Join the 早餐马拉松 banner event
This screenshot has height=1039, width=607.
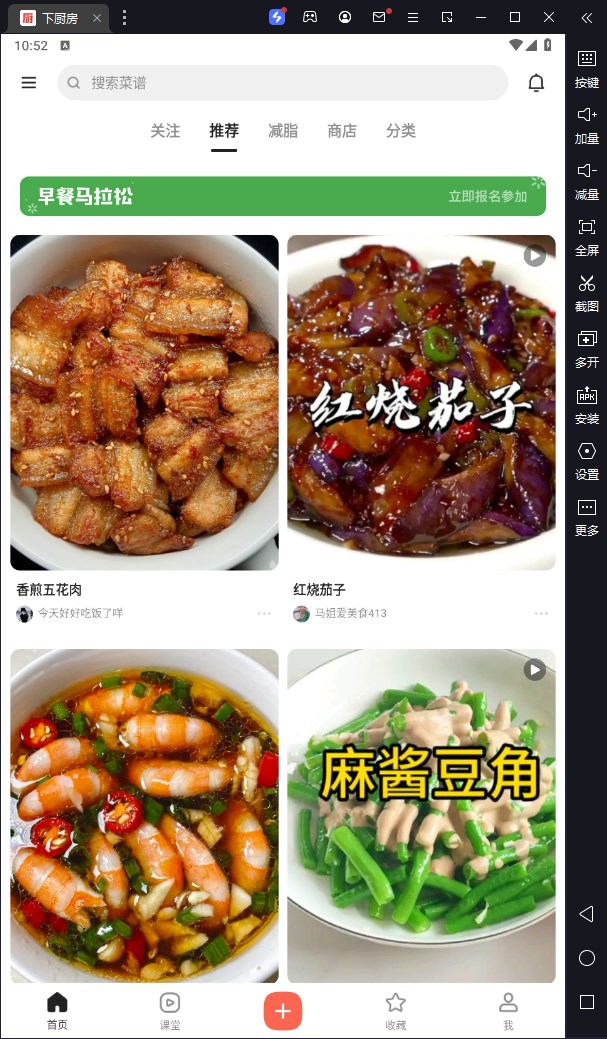(x=487, y=197)
